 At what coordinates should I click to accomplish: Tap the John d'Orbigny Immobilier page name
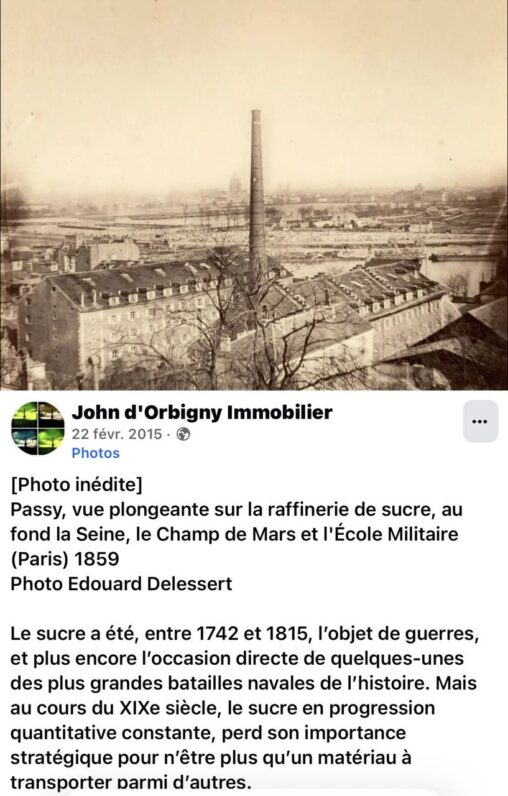[x=202, y=412]
